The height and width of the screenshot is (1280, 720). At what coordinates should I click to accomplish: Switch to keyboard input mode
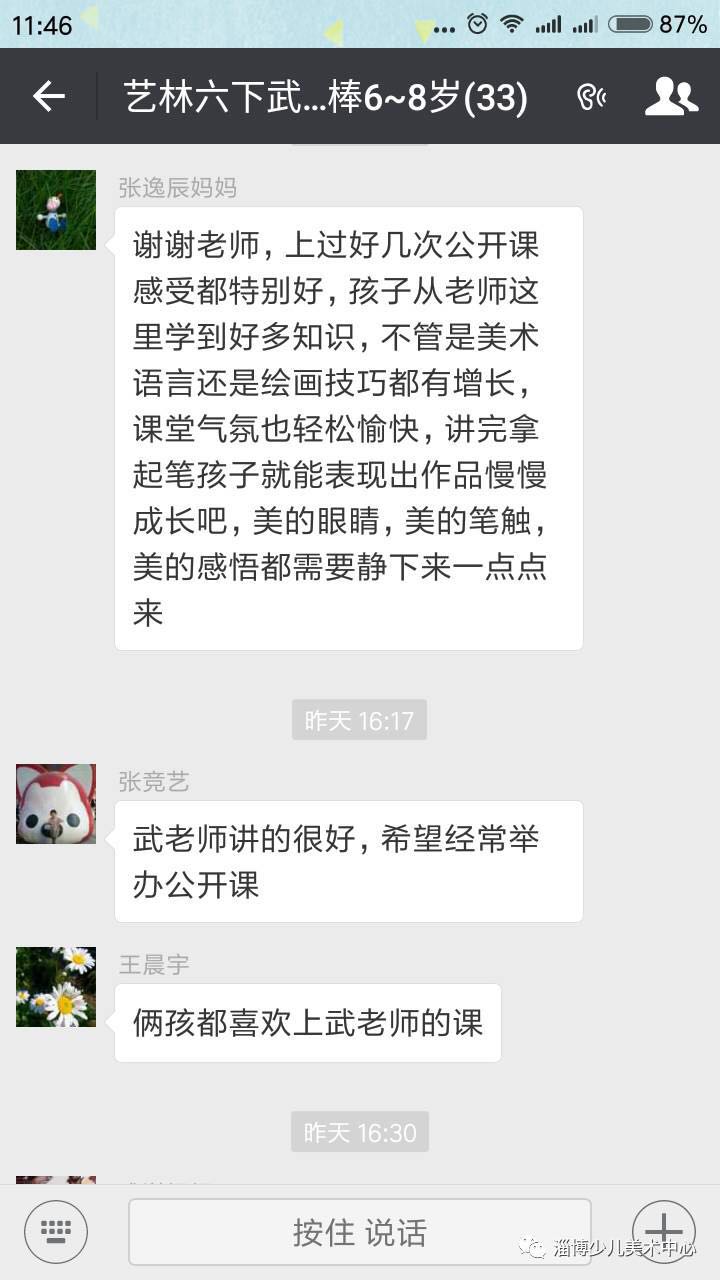pyautogui.click(x=56, y=1232)
